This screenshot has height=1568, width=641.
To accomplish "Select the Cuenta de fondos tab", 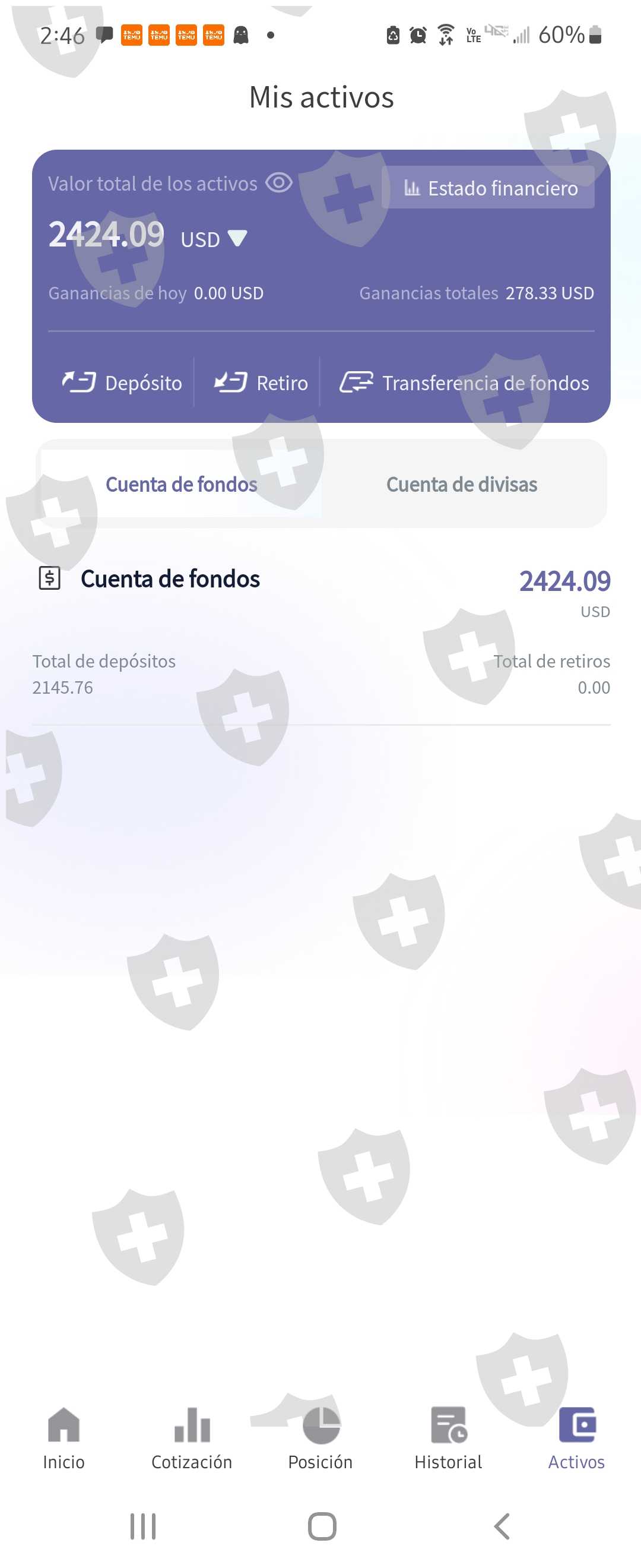I will tap(181, 484).
